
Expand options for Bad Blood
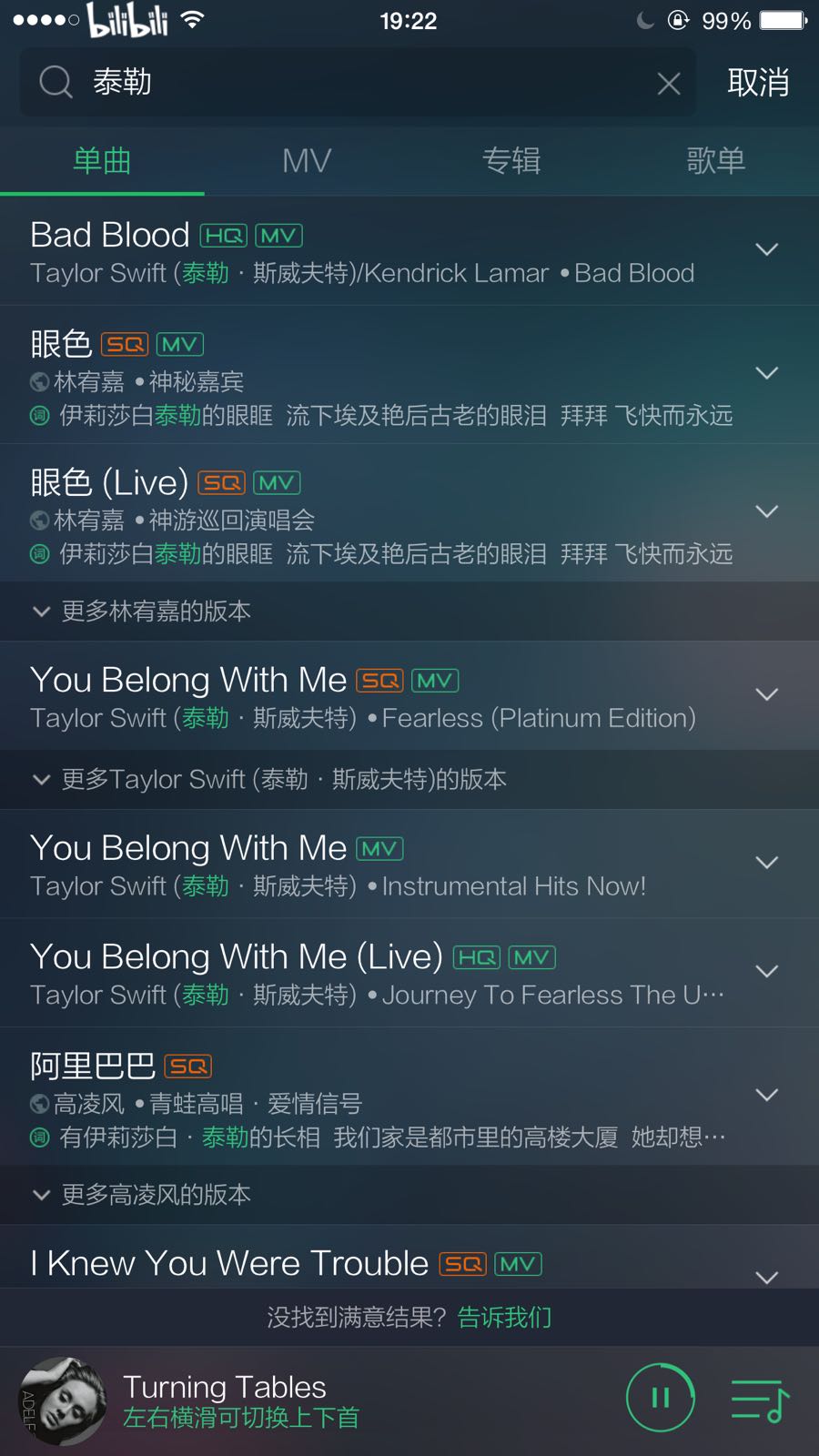click(767, 249)
